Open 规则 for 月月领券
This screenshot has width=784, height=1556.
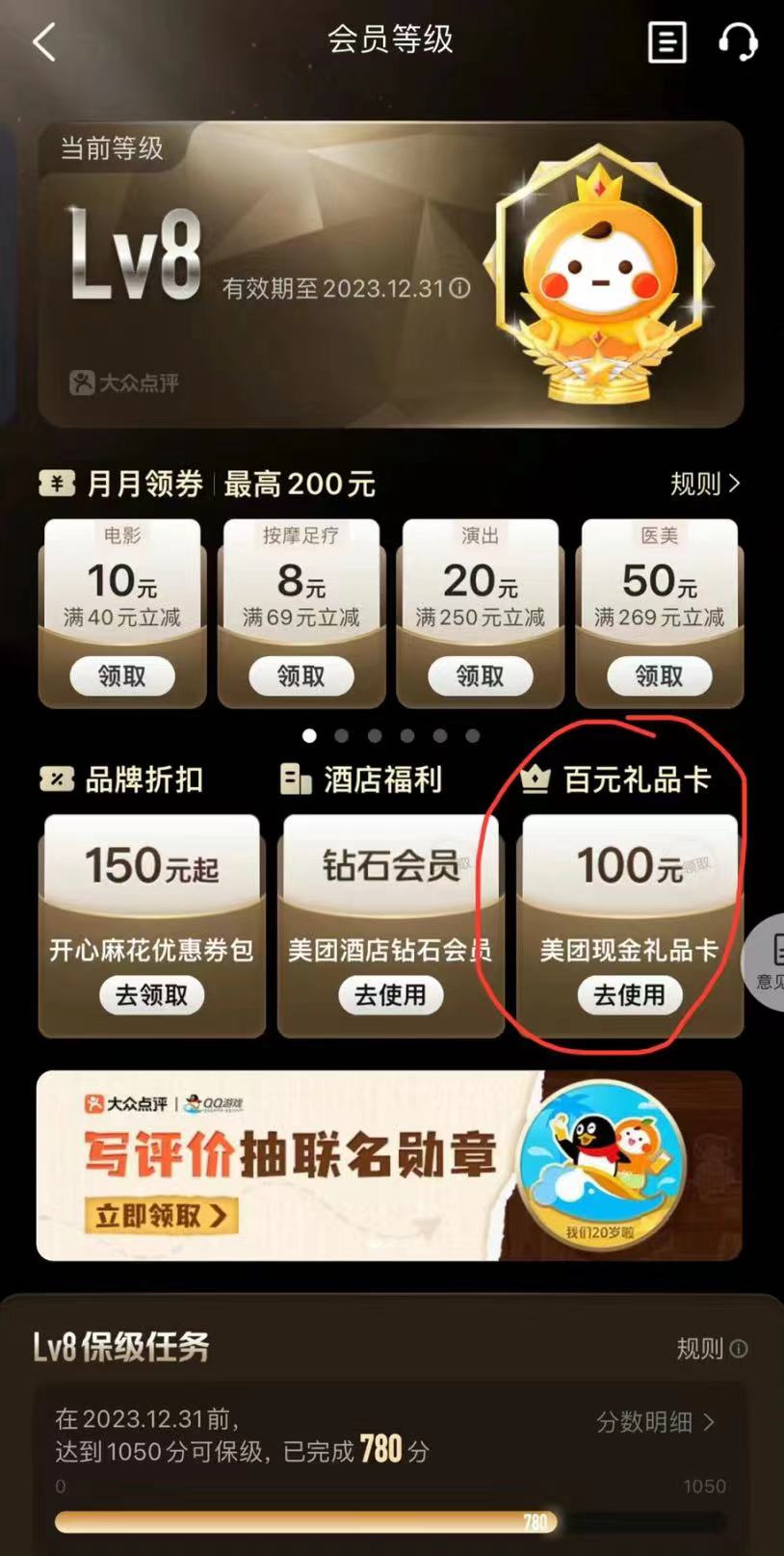(x=705, y=484)
